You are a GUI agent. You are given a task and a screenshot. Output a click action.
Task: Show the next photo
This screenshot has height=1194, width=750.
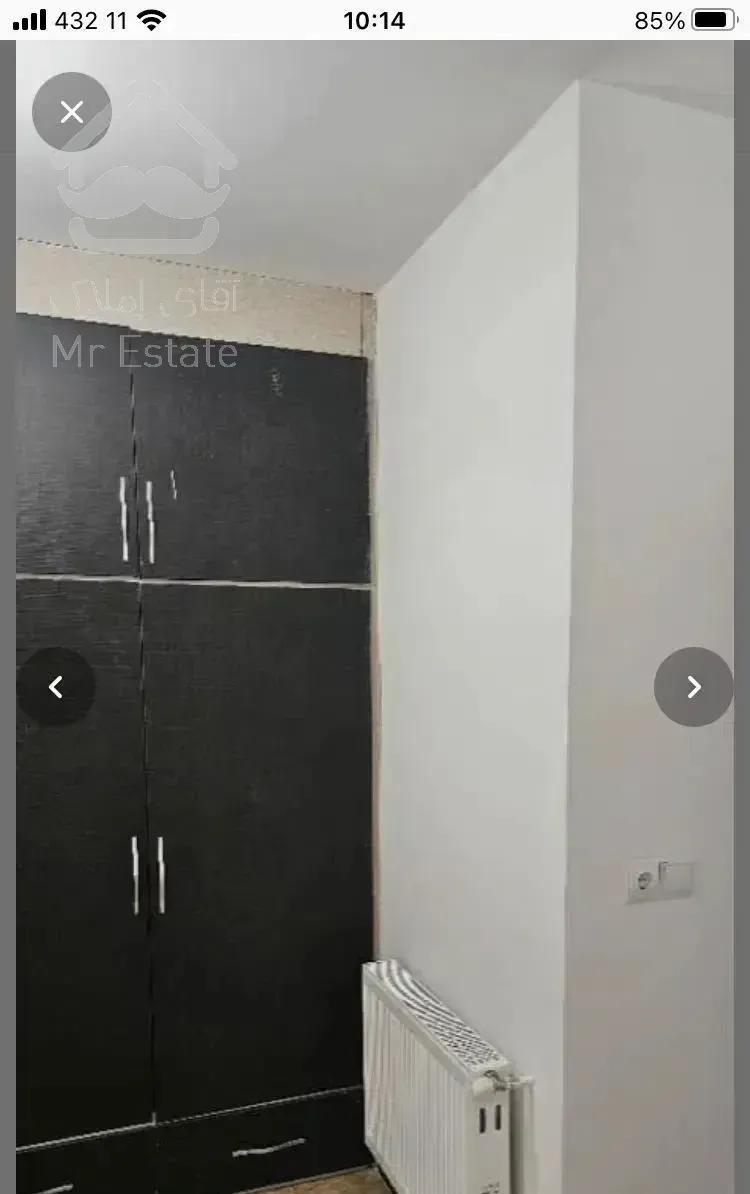693,687
